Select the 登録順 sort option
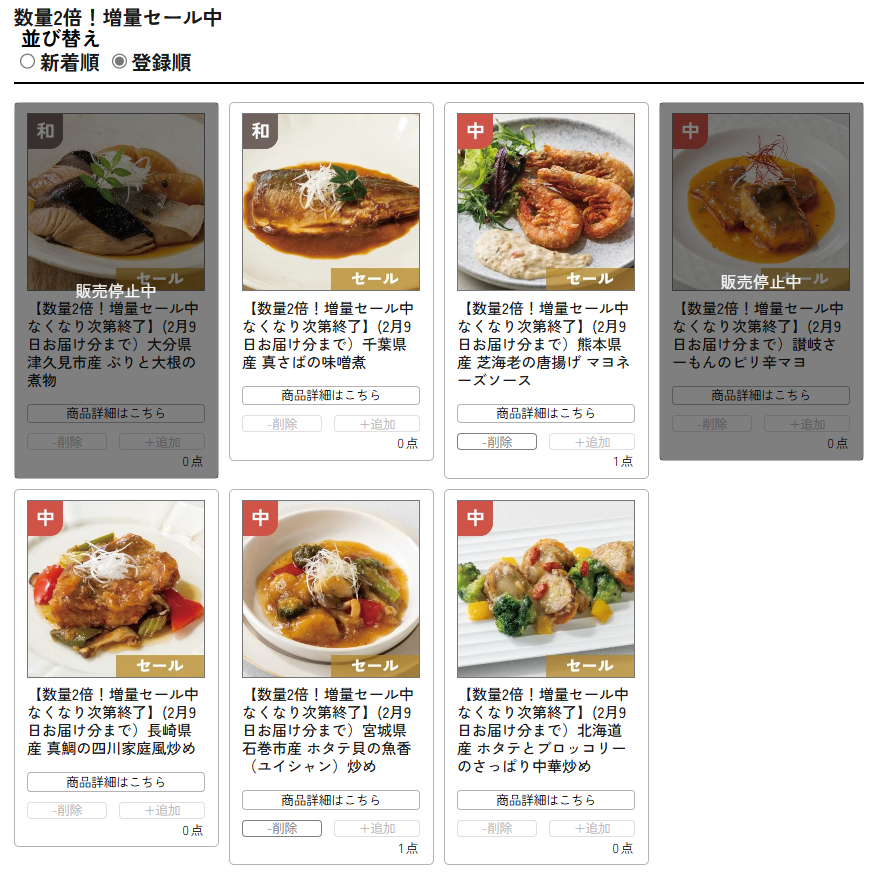Image resolution: width=871 pixels, height=875 pixels. (120, 62)
